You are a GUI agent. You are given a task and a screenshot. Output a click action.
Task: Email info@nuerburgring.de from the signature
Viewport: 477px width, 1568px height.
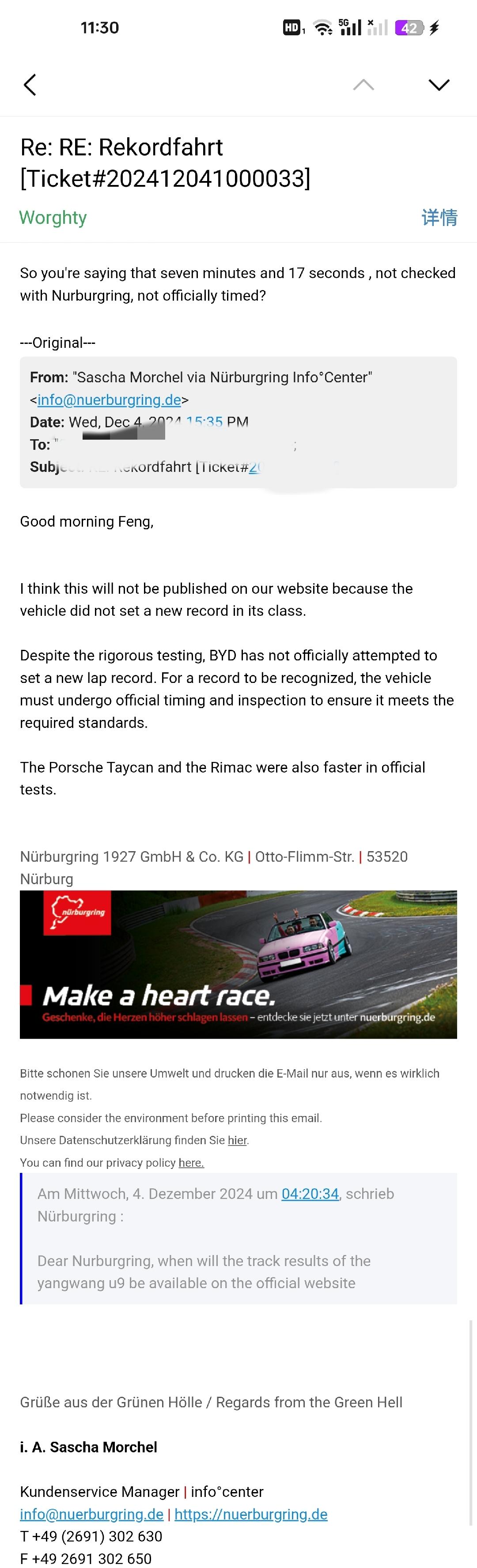coord(91,1514)
